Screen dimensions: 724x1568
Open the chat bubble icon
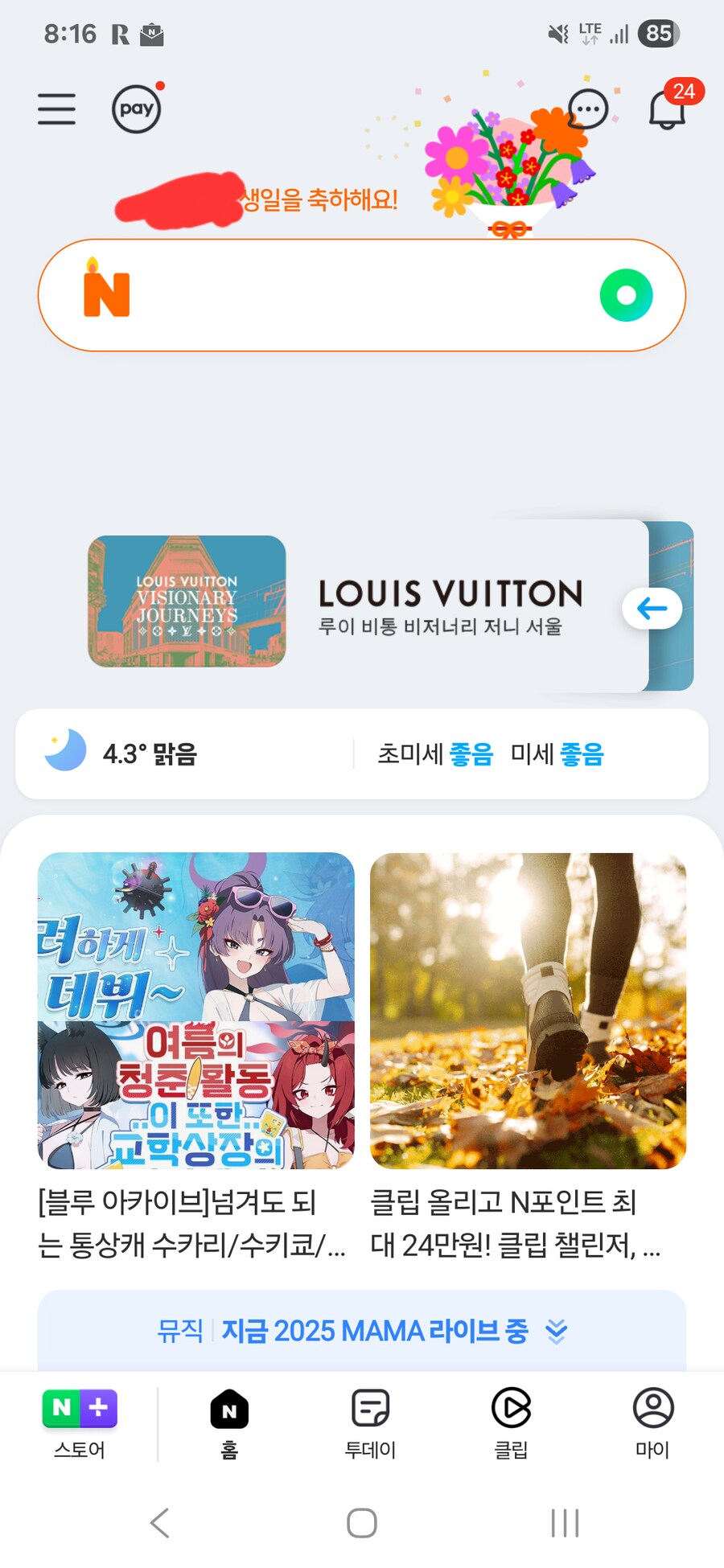587,109
